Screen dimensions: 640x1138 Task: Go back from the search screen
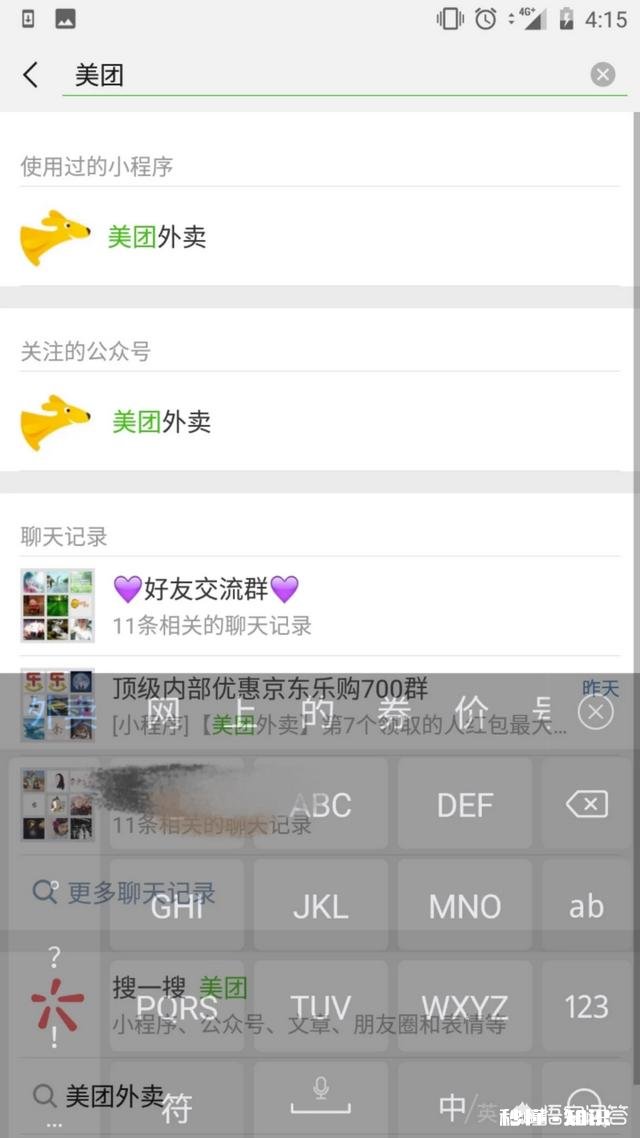31,74
